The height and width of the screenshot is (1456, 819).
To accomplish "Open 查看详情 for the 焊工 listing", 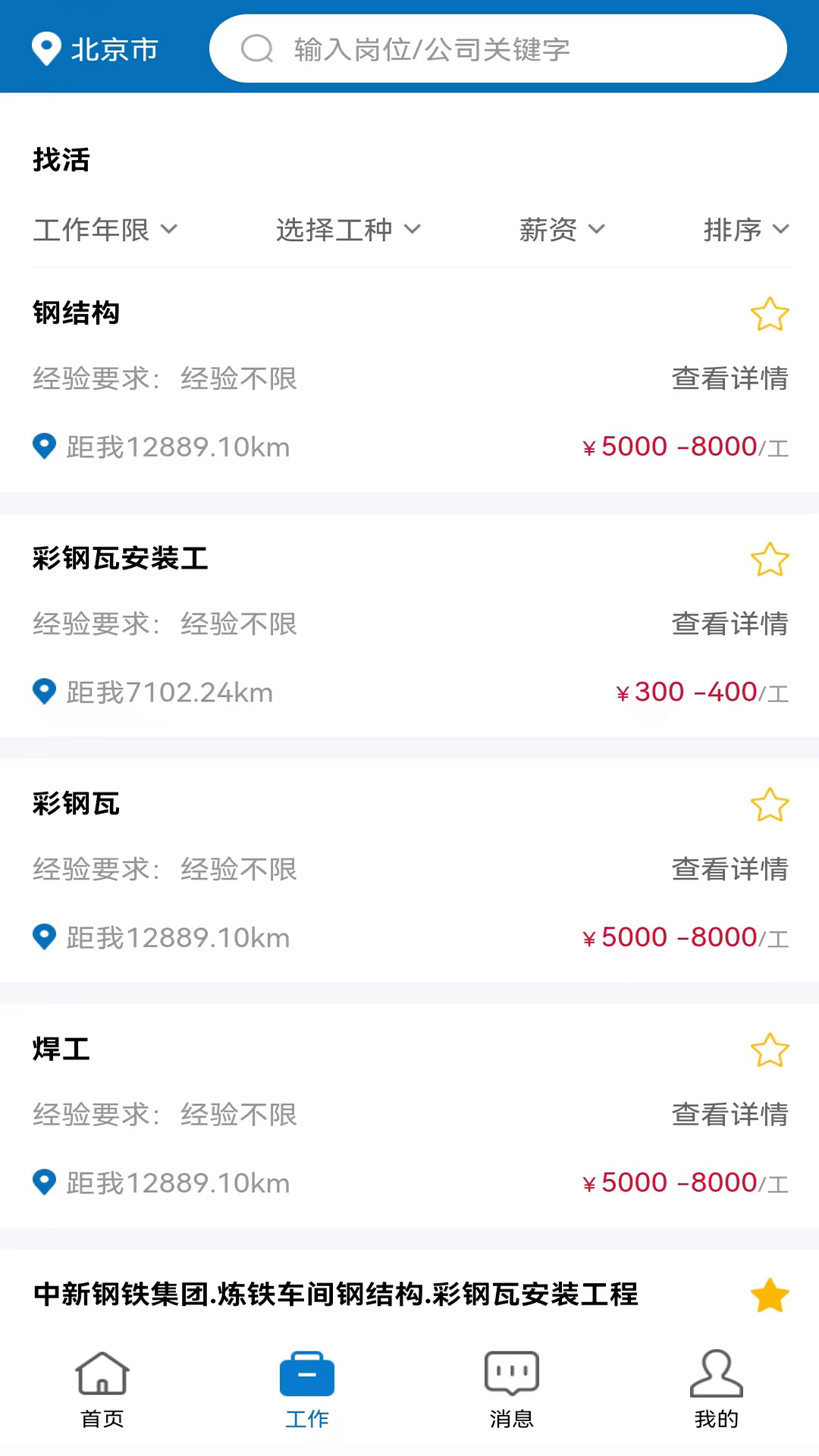I will click(x=729, y=1115).
